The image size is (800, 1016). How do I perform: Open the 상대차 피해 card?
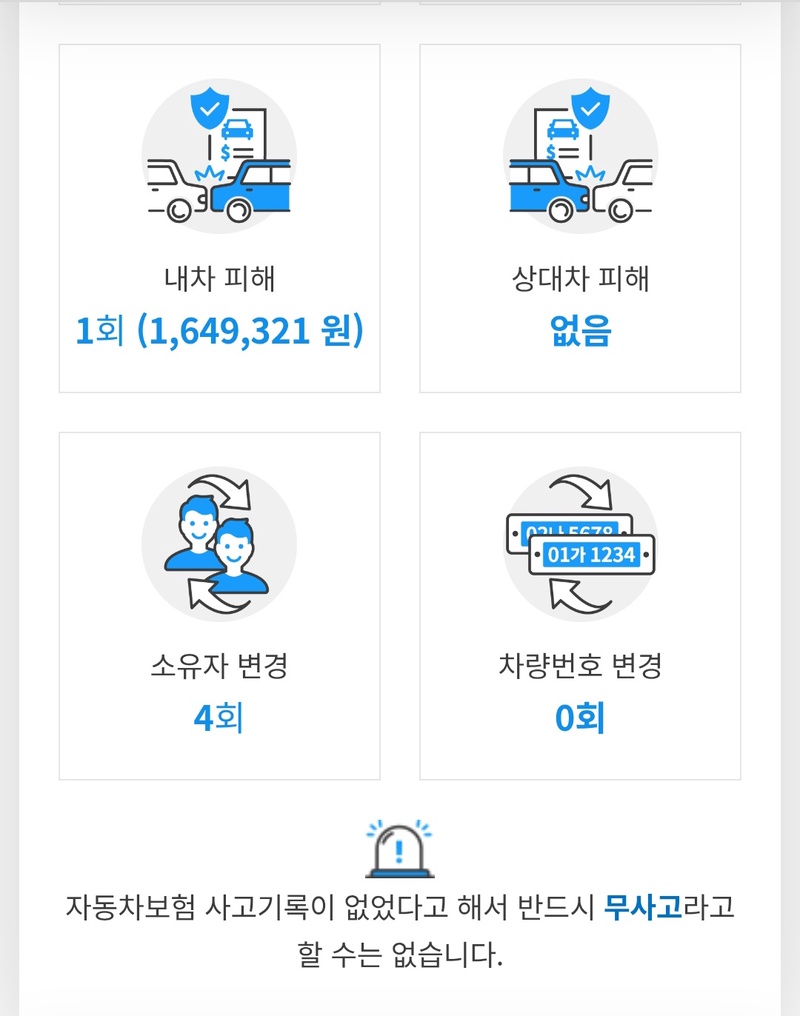[580, 219]
